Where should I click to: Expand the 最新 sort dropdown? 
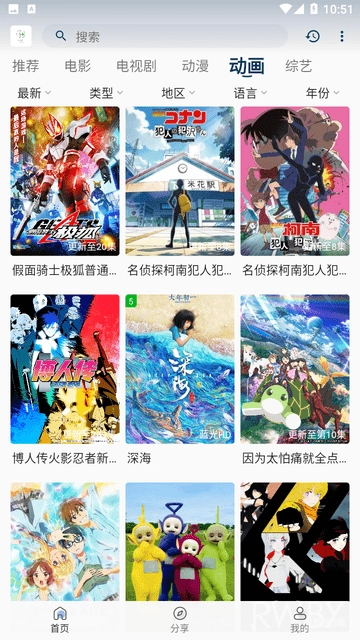coord(34,93)
